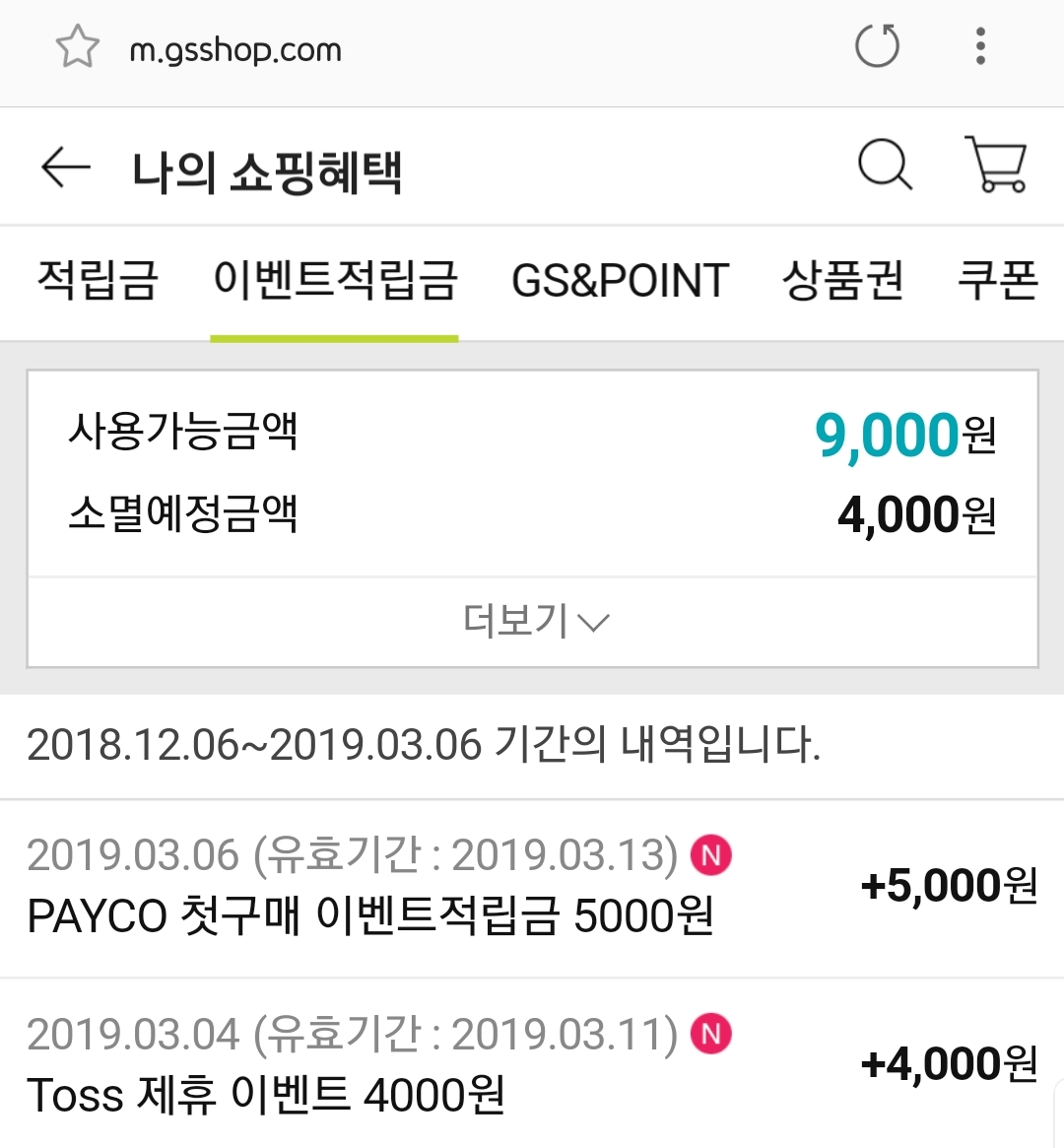
Task: Expand 더보기 for more details
Action: pos(533,622)
